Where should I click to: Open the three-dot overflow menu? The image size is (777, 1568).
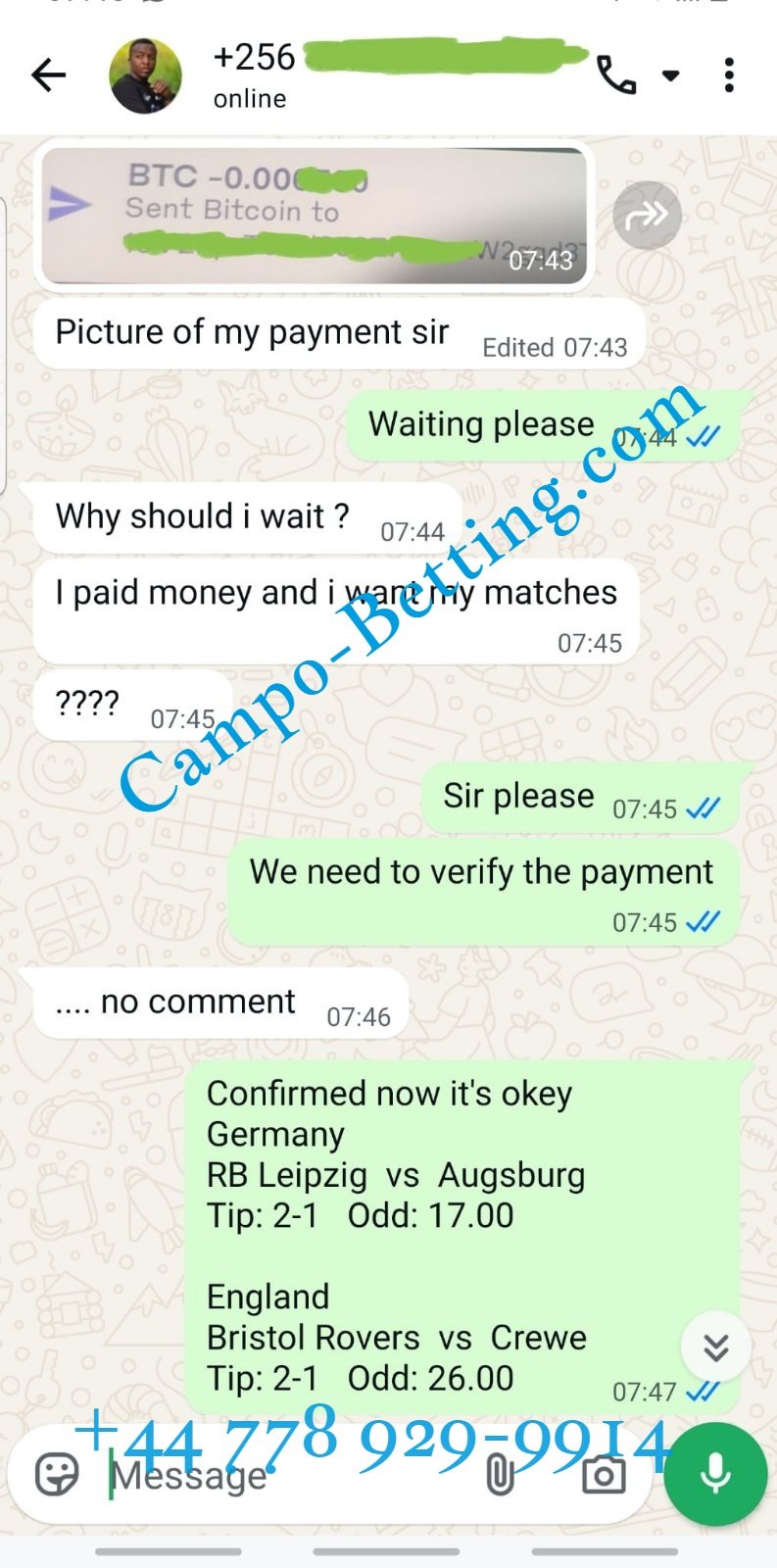point(729,75)
